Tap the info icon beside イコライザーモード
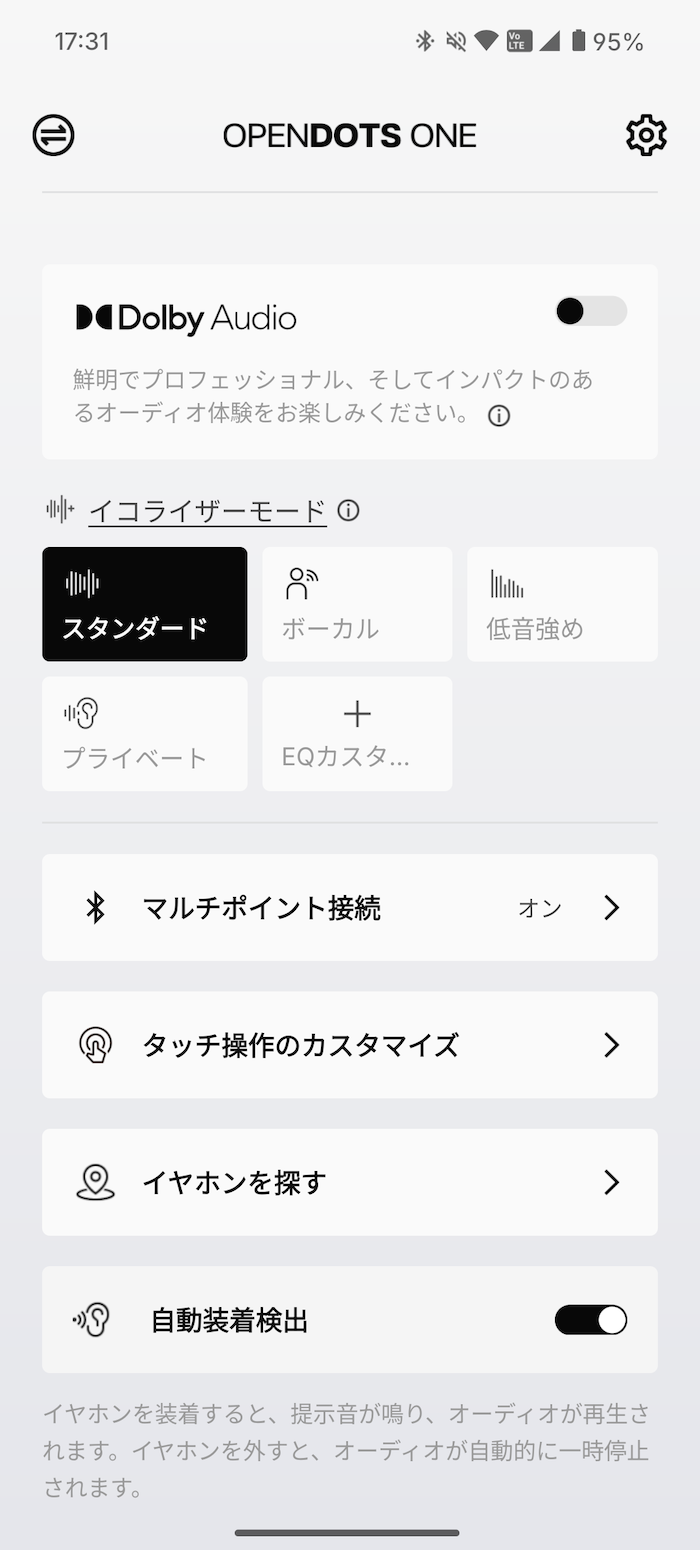Screen dimensions: 700x1550 (x=348, y=511)
